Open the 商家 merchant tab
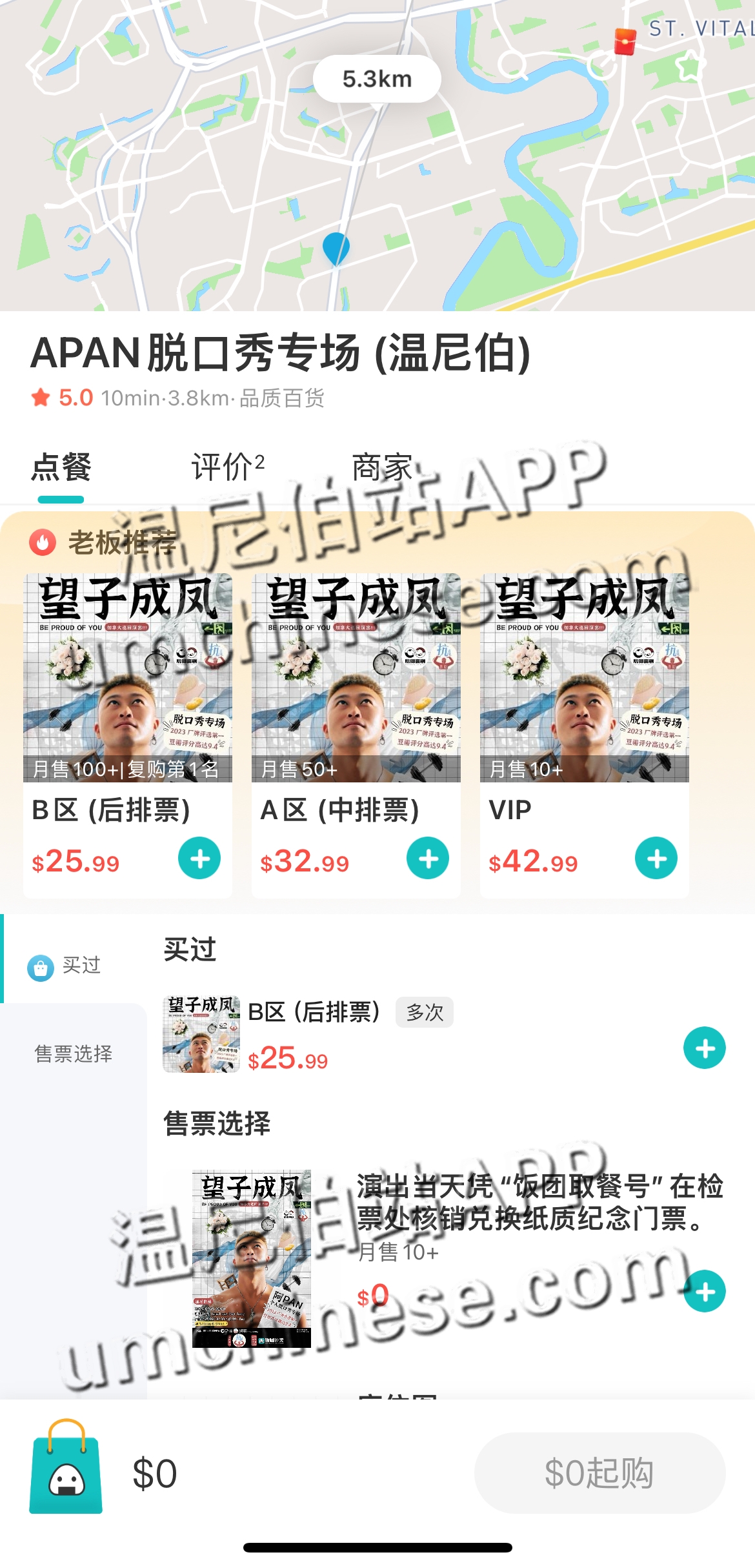 point(381,467)
